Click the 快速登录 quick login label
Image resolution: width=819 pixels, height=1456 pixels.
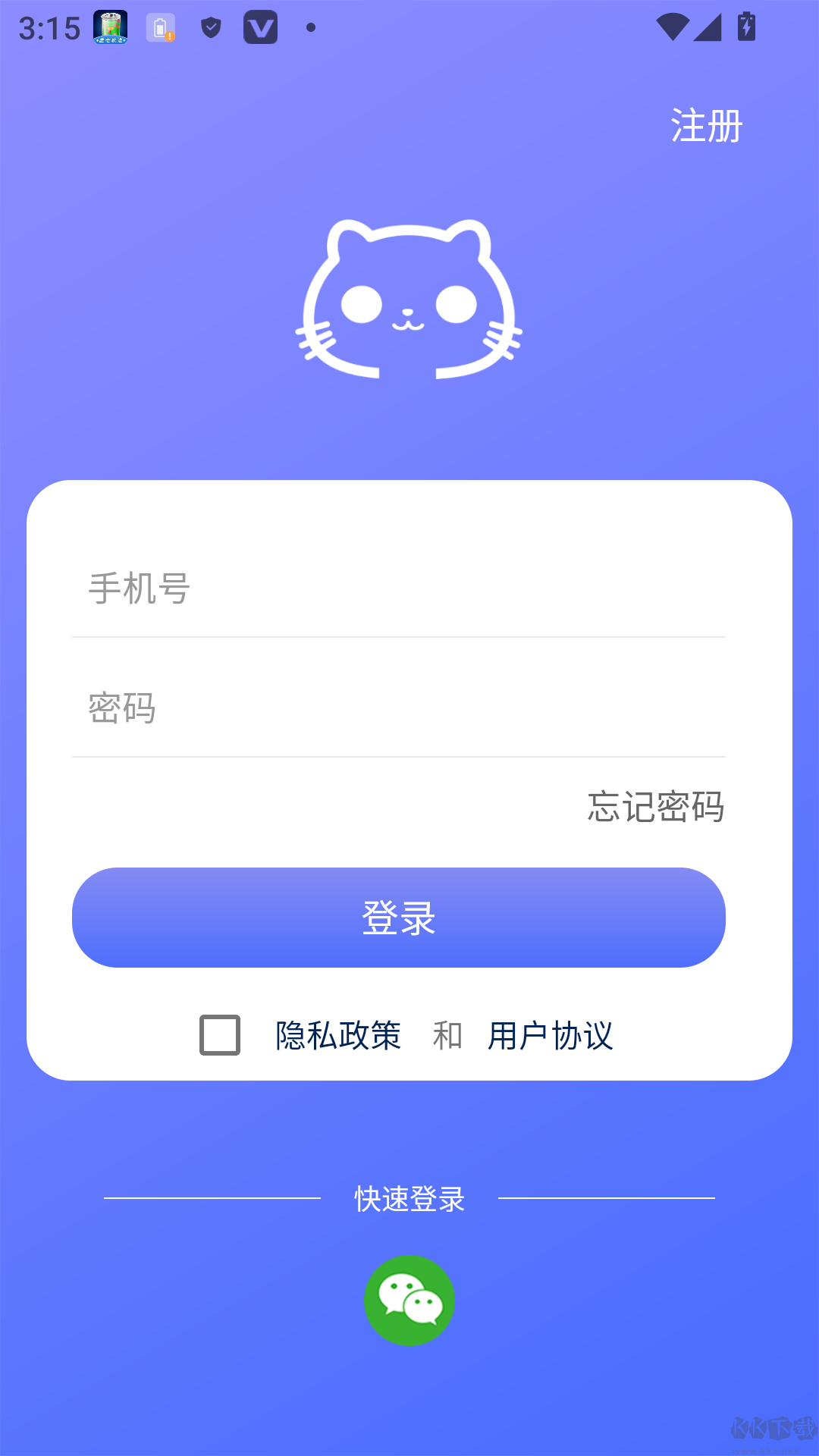pyautogui.click(x=409, y=1198)
